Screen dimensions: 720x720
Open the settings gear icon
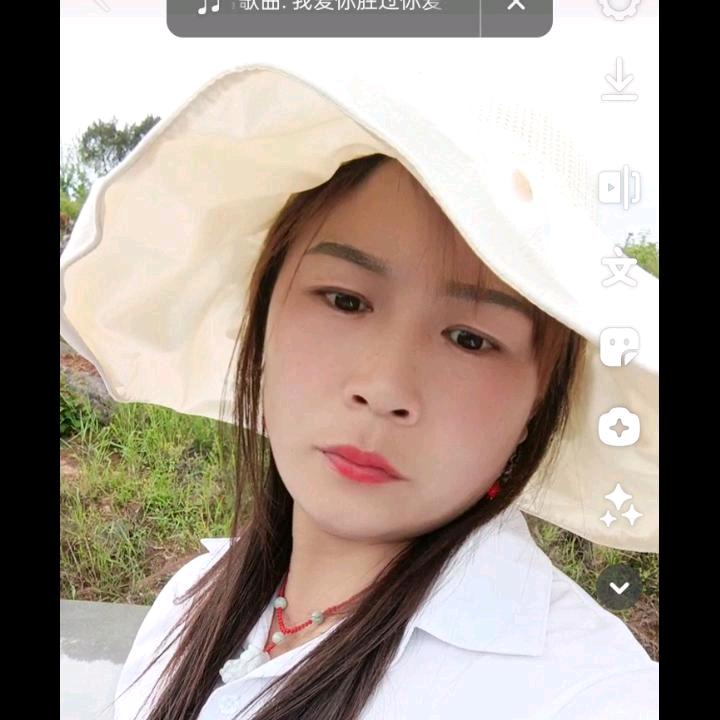[x=619, y=6]
